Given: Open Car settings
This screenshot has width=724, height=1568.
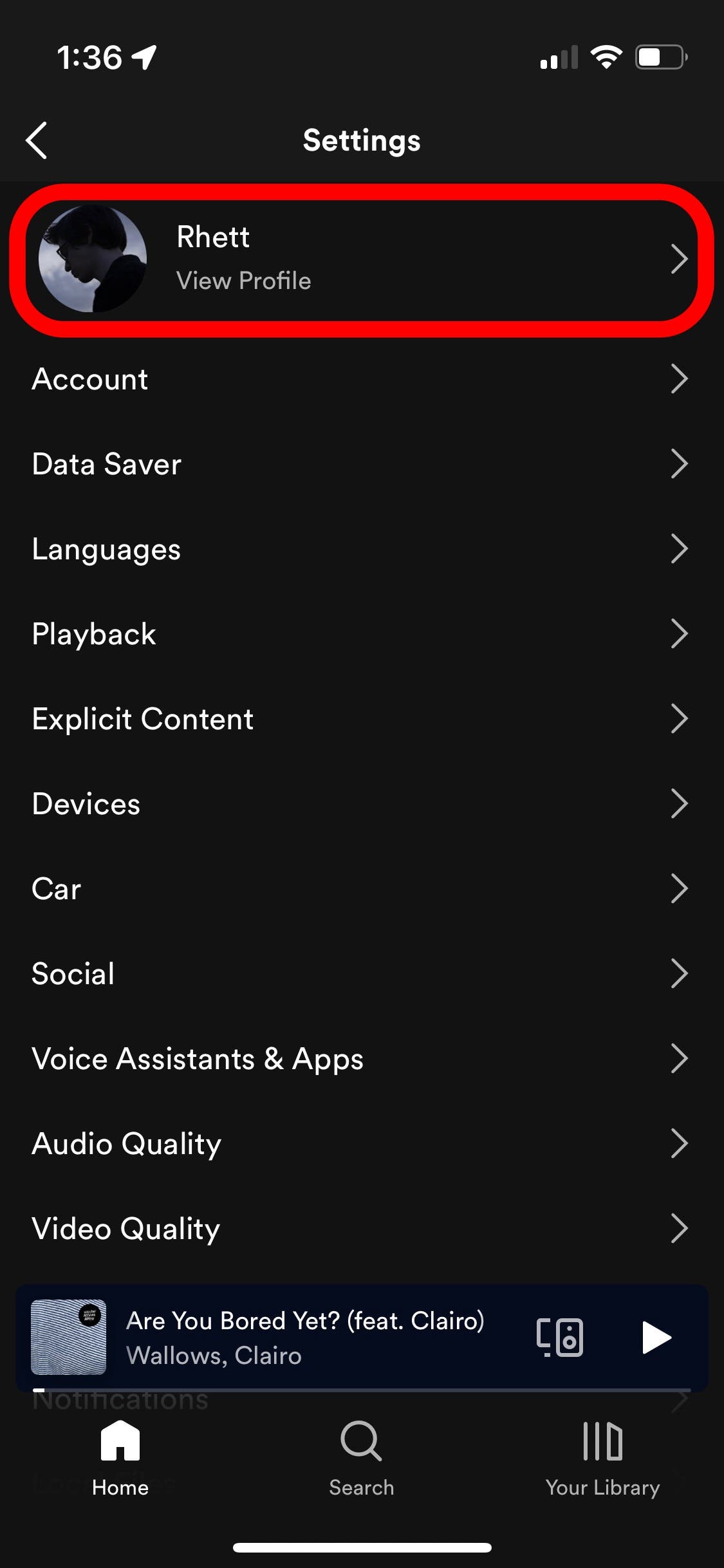Looking at the screenshot, I should [360, 888].
